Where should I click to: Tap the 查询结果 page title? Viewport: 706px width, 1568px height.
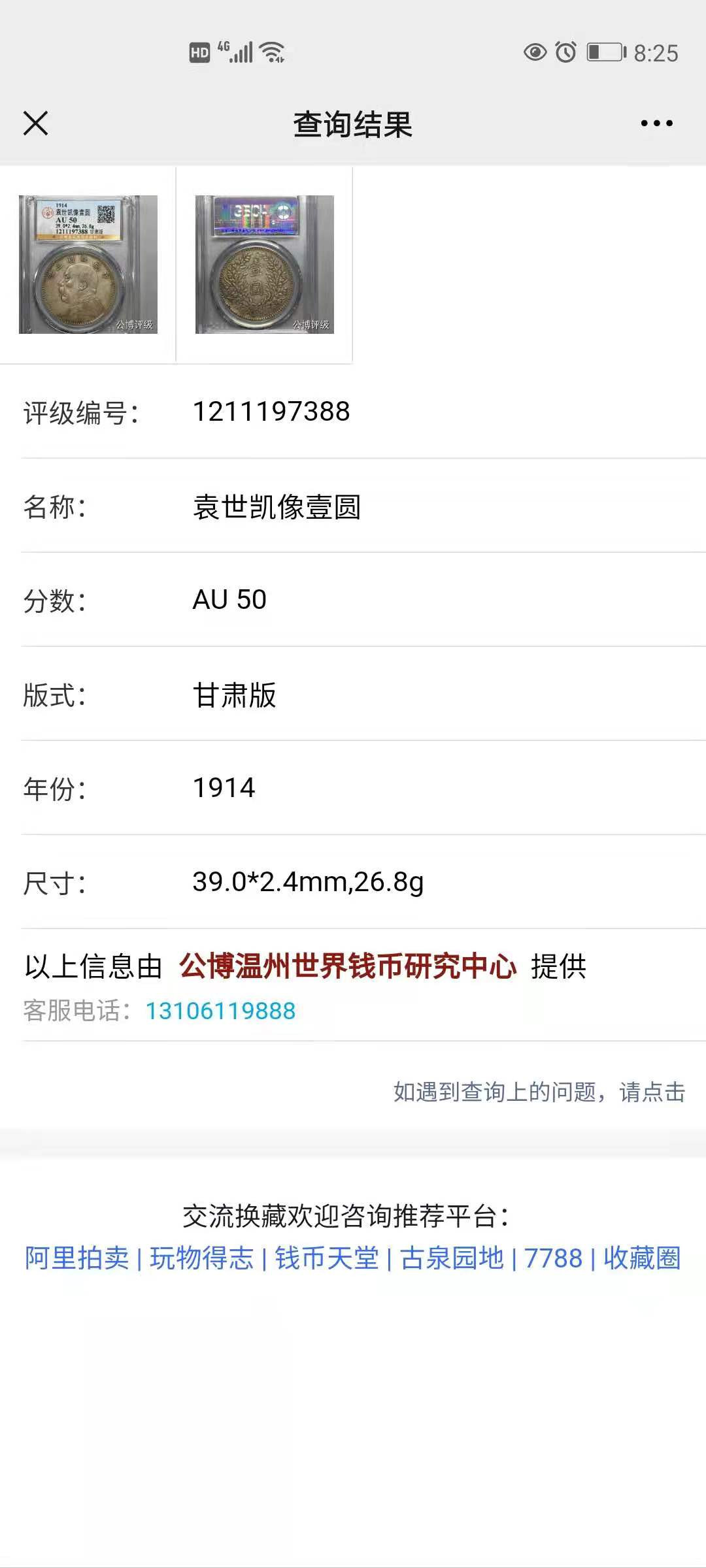click(353, 124)
